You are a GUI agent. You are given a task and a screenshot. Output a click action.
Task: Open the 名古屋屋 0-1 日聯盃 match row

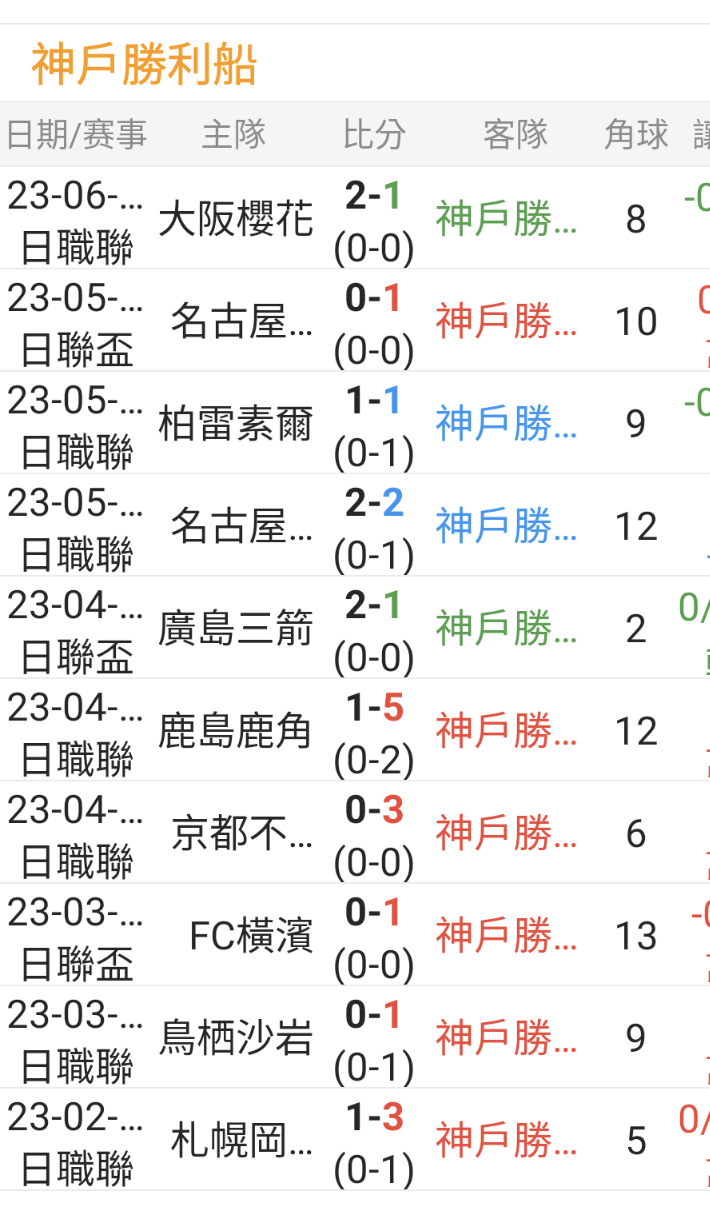tap(355, 321)
